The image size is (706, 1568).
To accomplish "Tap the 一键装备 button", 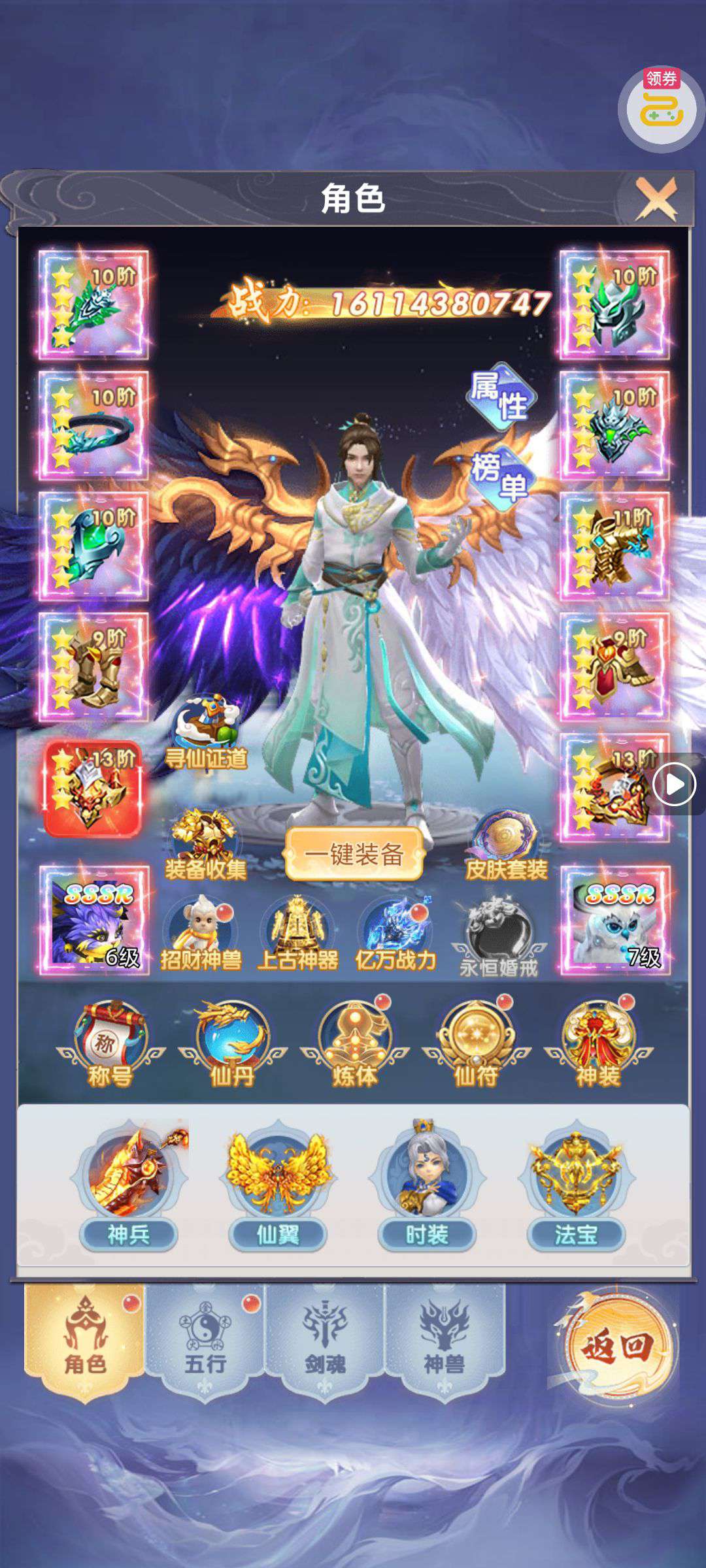I will pos(354,854).
